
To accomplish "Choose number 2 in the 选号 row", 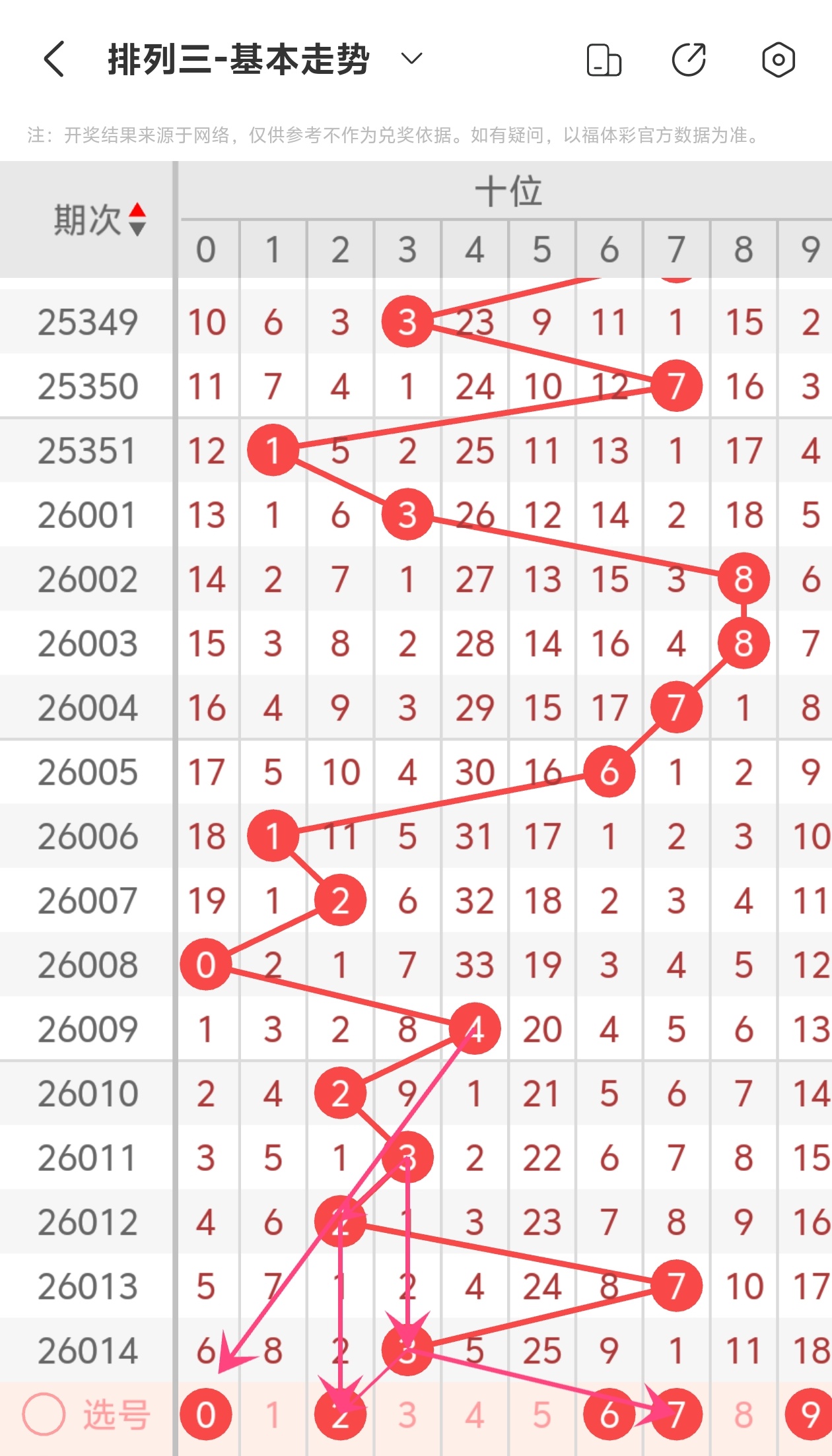I will coord(340,1414).
